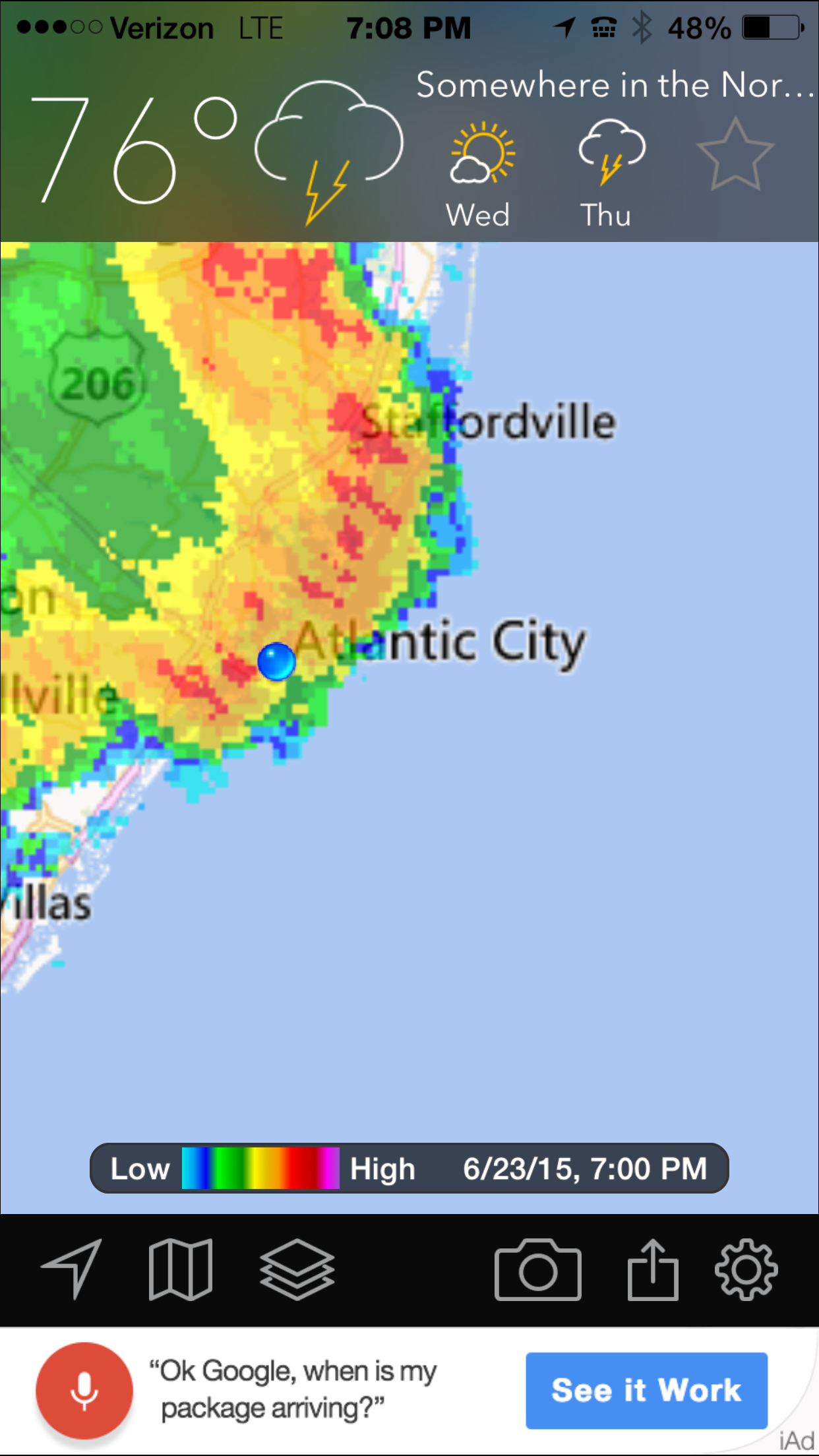Viewport: 819px width, 1456px height.
Task: Open the settings gear
Action: pyautogui.click(x=746, y=1269)
